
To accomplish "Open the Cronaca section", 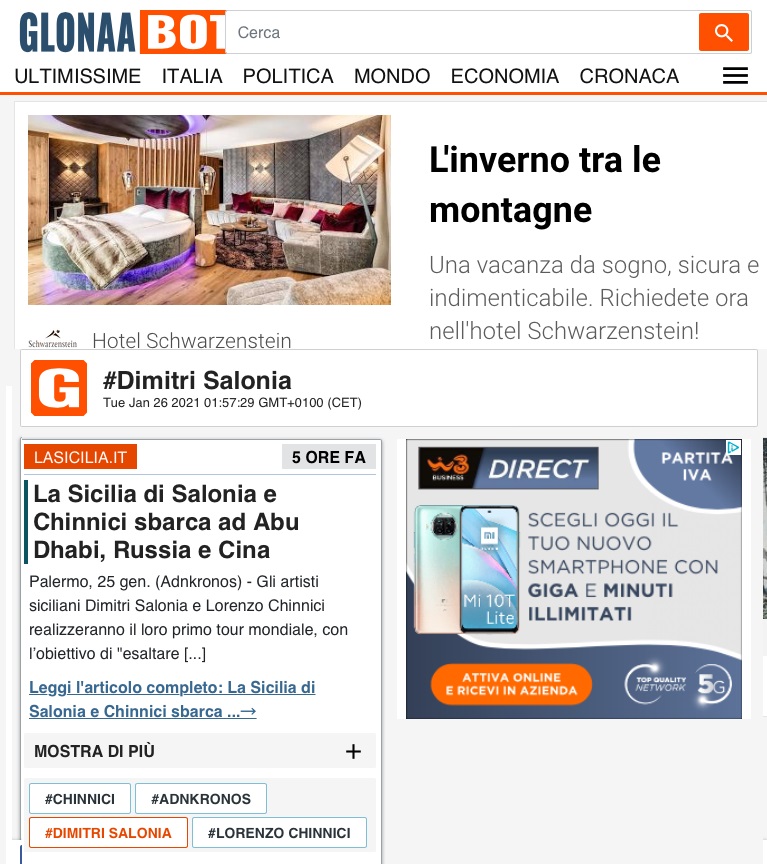I will [x=629, y=76].
